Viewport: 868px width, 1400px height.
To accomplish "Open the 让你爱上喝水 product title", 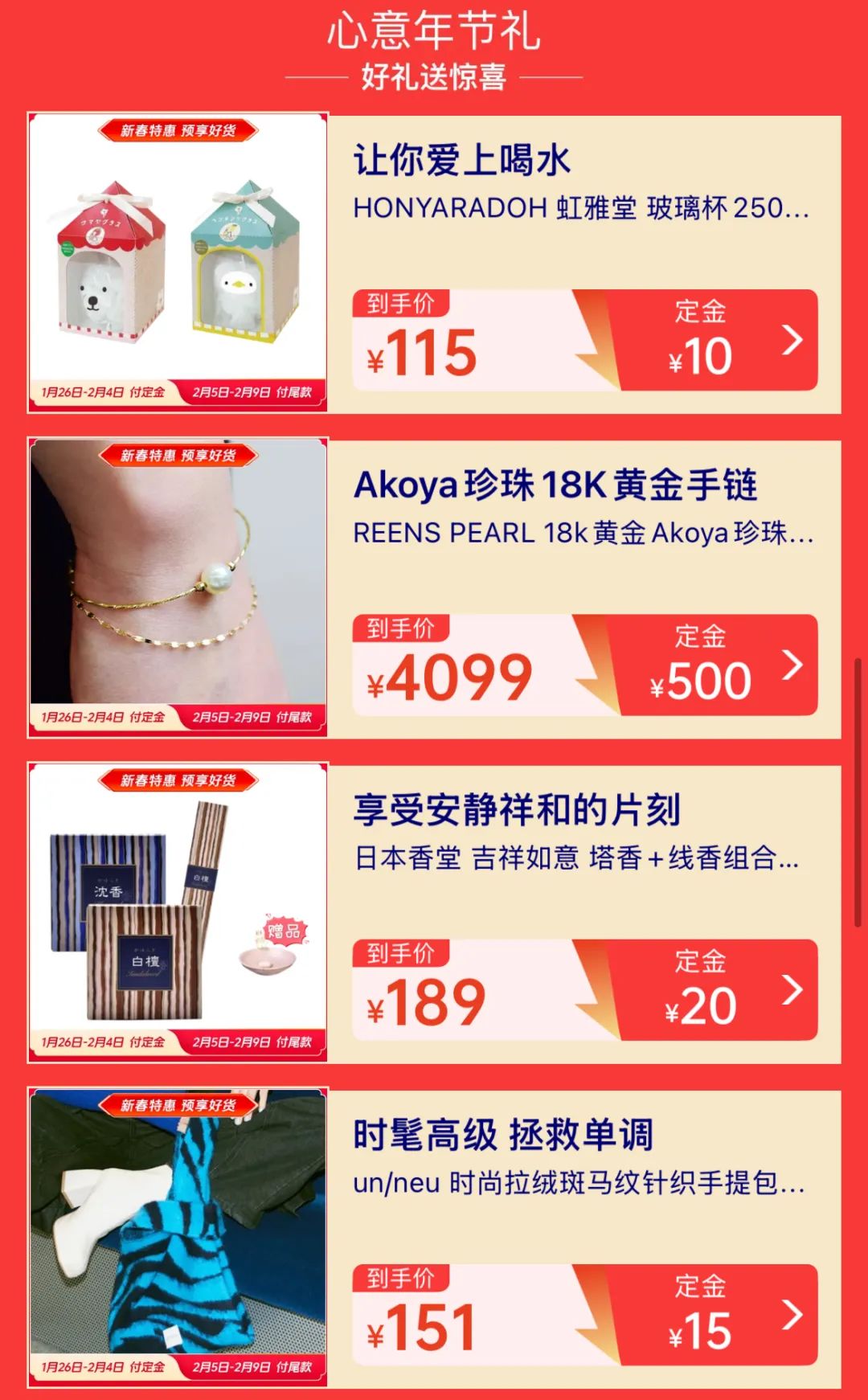I will [462, 161].
